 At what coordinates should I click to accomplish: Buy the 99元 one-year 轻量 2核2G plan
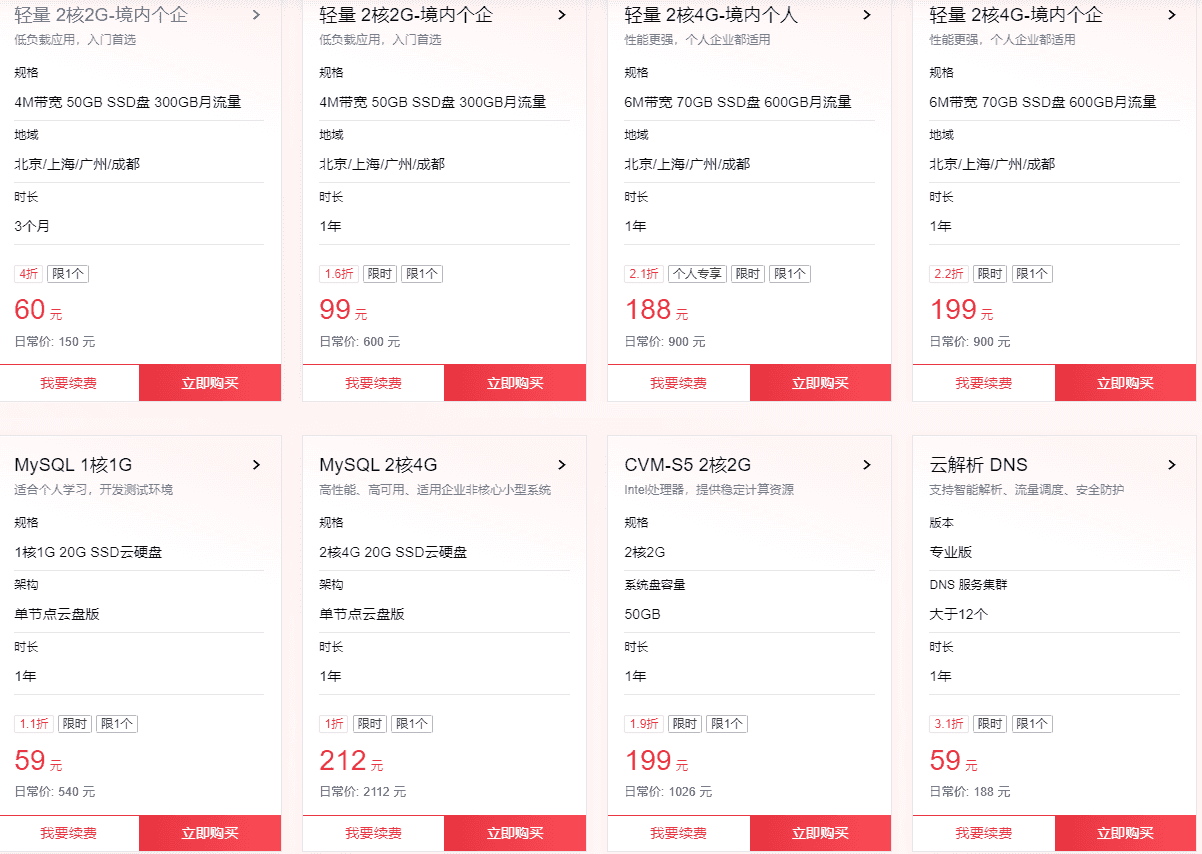(515, 383)
